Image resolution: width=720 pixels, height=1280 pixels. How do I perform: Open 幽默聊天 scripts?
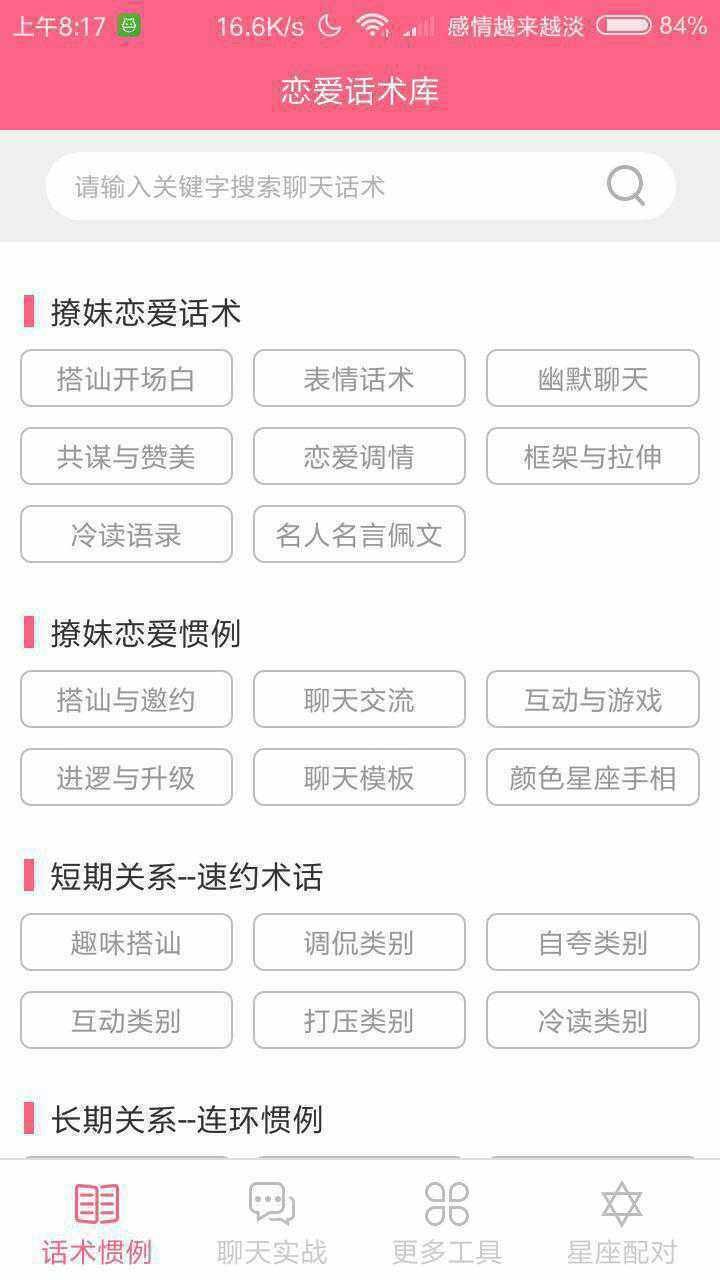(593, 379)
